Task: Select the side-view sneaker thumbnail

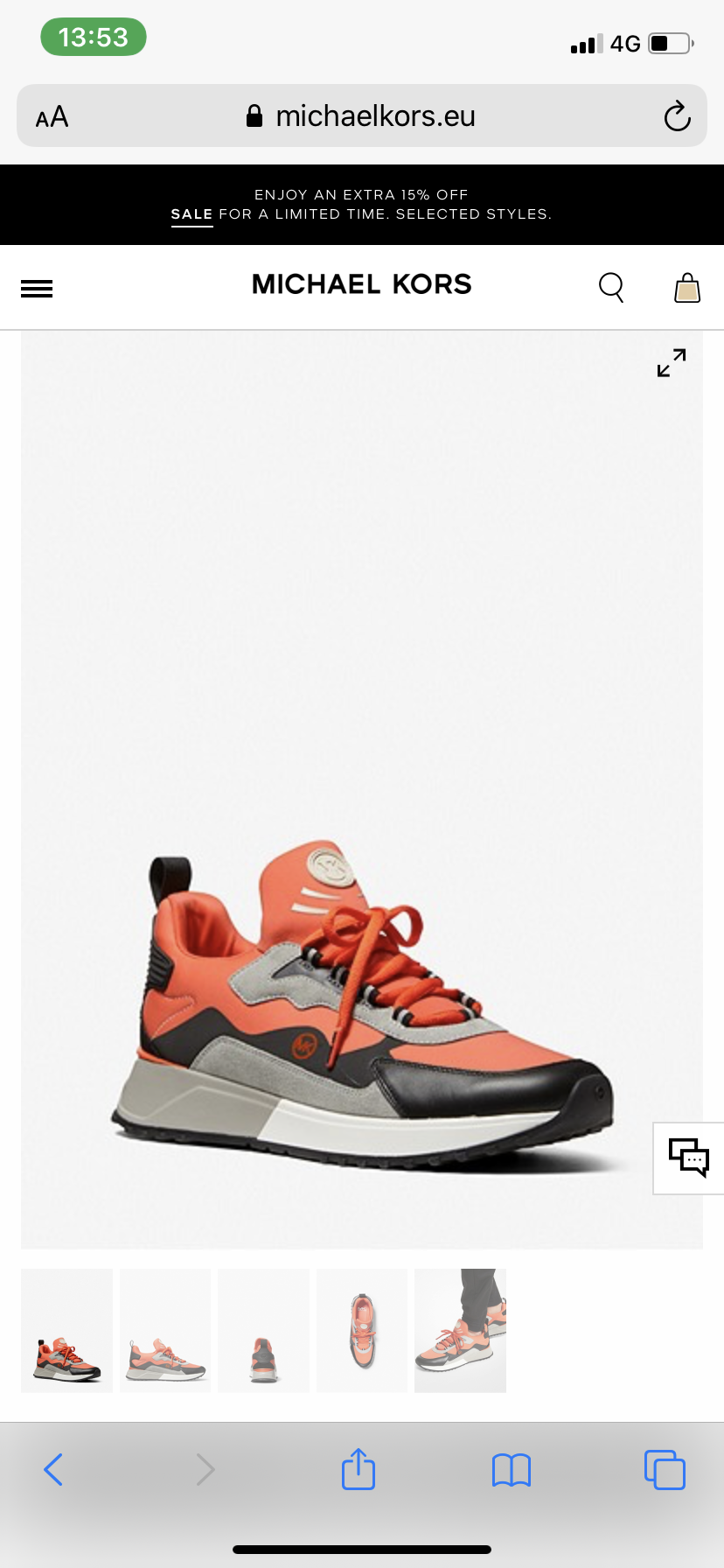Action: 165,1330
